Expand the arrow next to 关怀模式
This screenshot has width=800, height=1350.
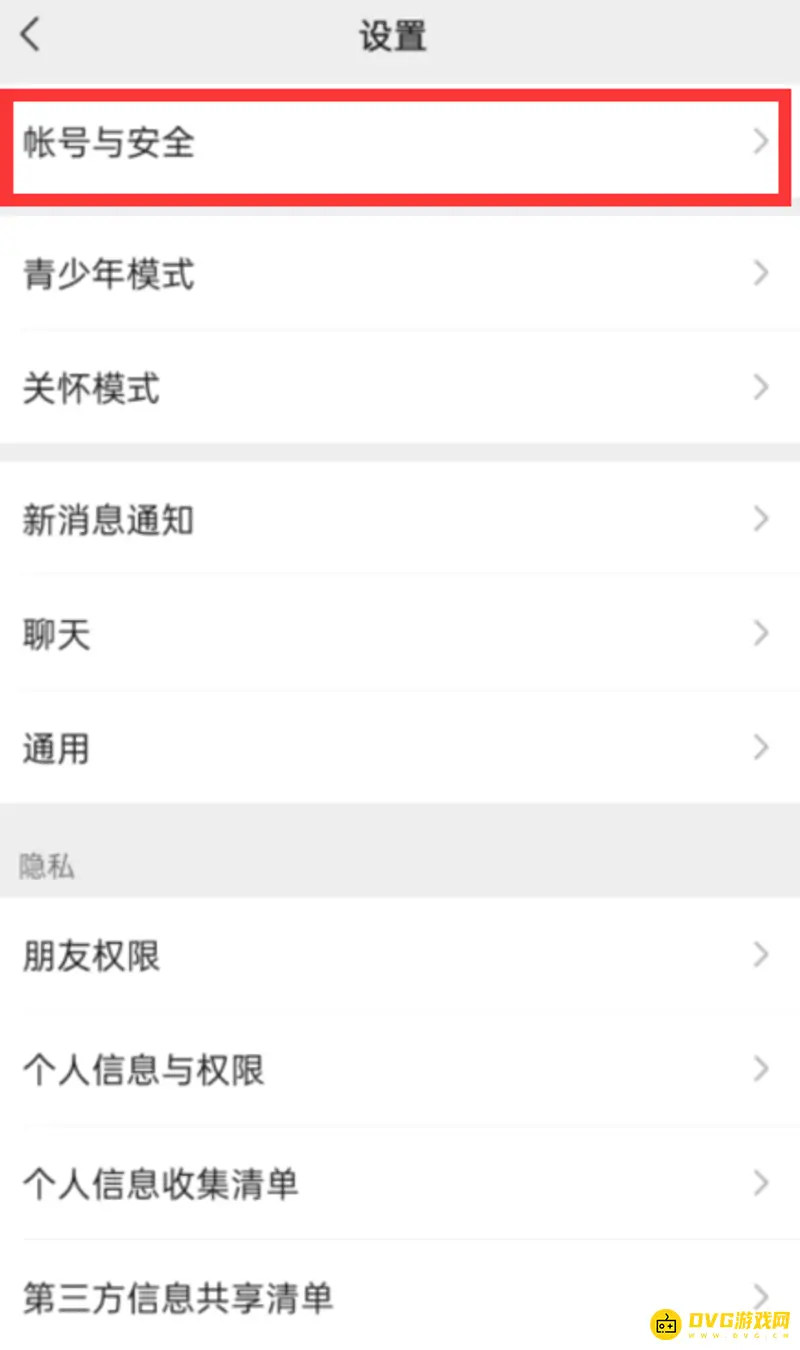tap(760, 389)
